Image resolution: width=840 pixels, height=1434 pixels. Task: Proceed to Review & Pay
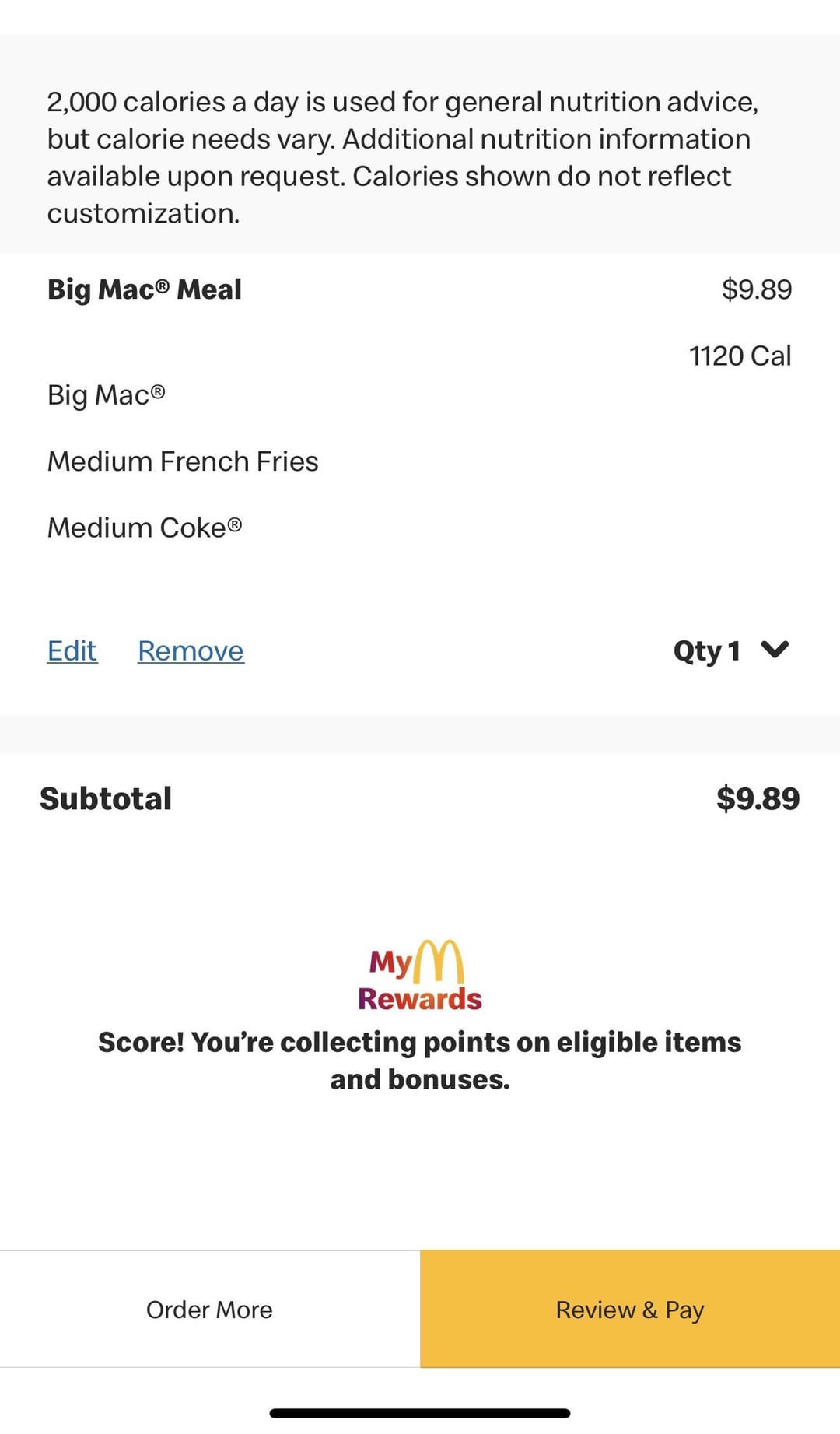point(630,1310)
